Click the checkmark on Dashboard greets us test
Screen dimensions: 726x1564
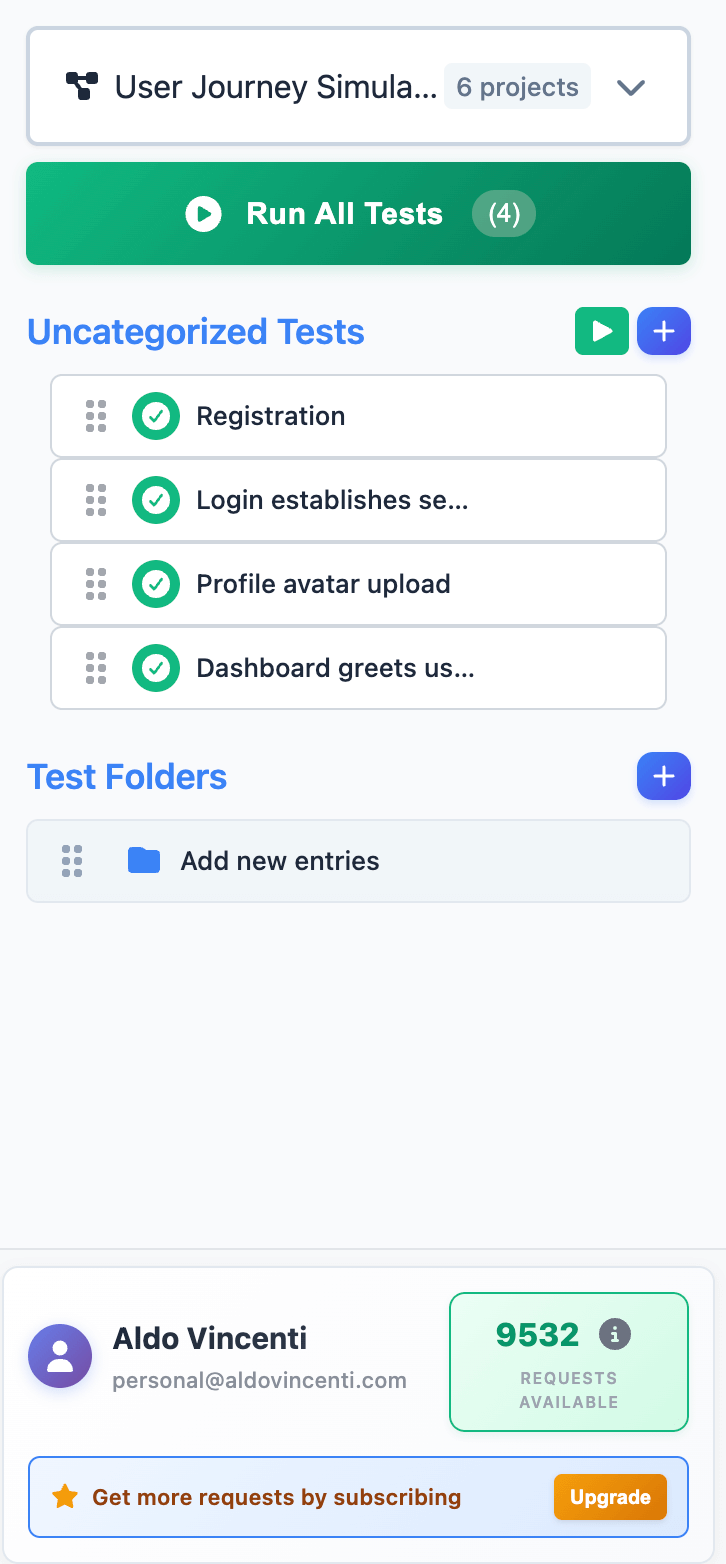156,668
